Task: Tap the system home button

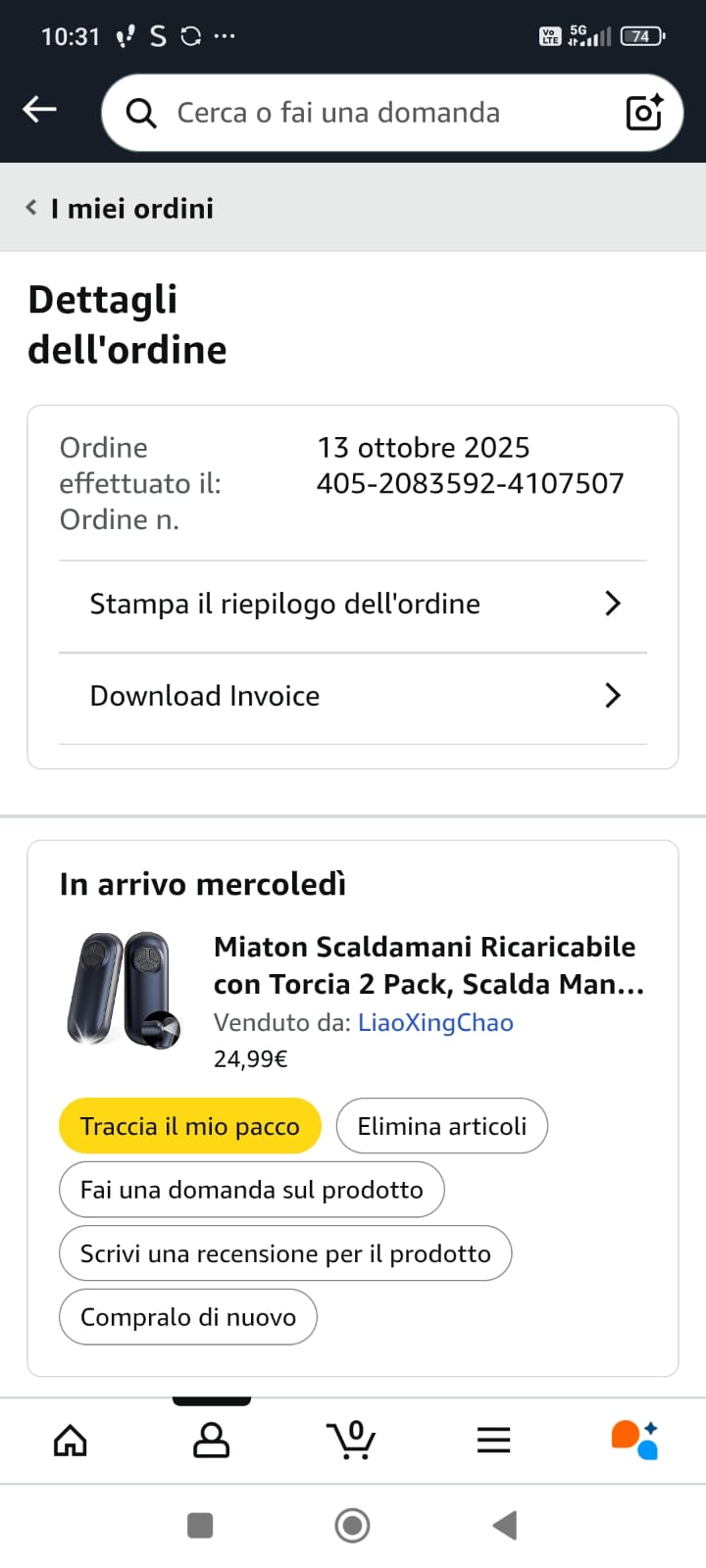Action: coord(352,1525)
